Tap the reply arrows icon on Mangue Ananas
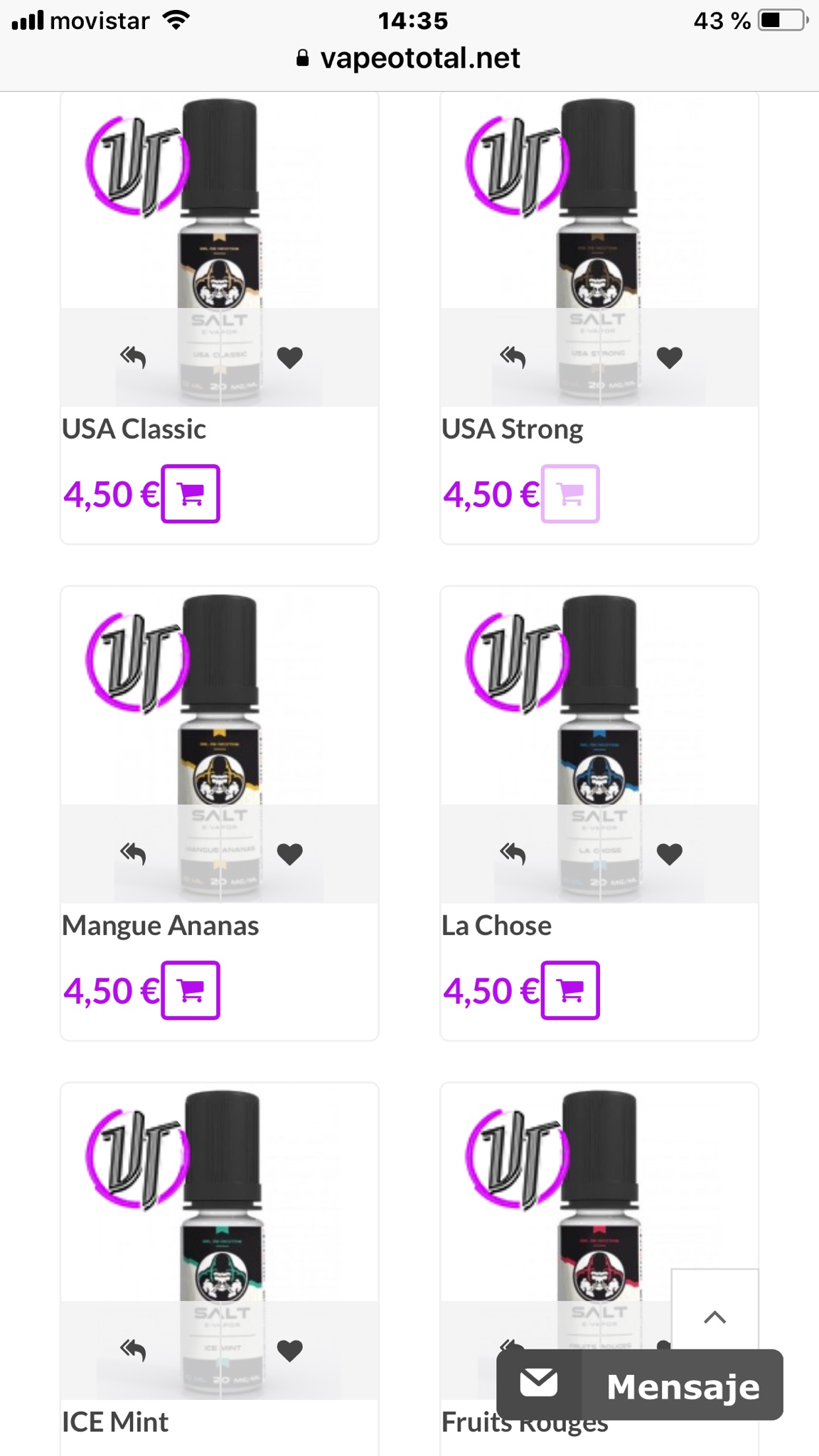Image resolution: width=819 pixels, height=1456 pixels. pyautogui.click(x=133, y=853)
